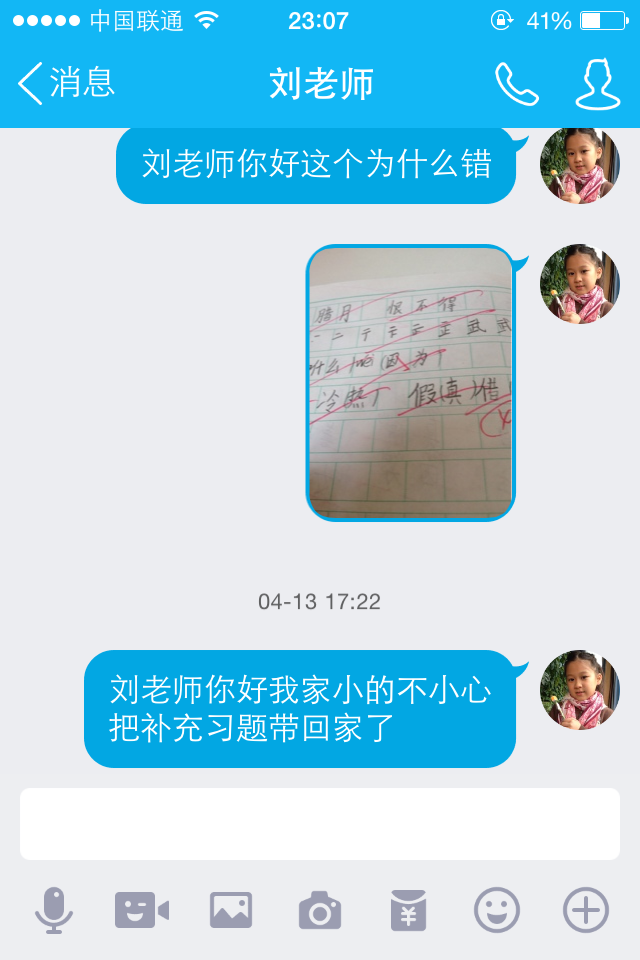Tap the avatar beside 刘老师你好这个为什么错
This screenshot has height=960, width=640.
[579, 165]
